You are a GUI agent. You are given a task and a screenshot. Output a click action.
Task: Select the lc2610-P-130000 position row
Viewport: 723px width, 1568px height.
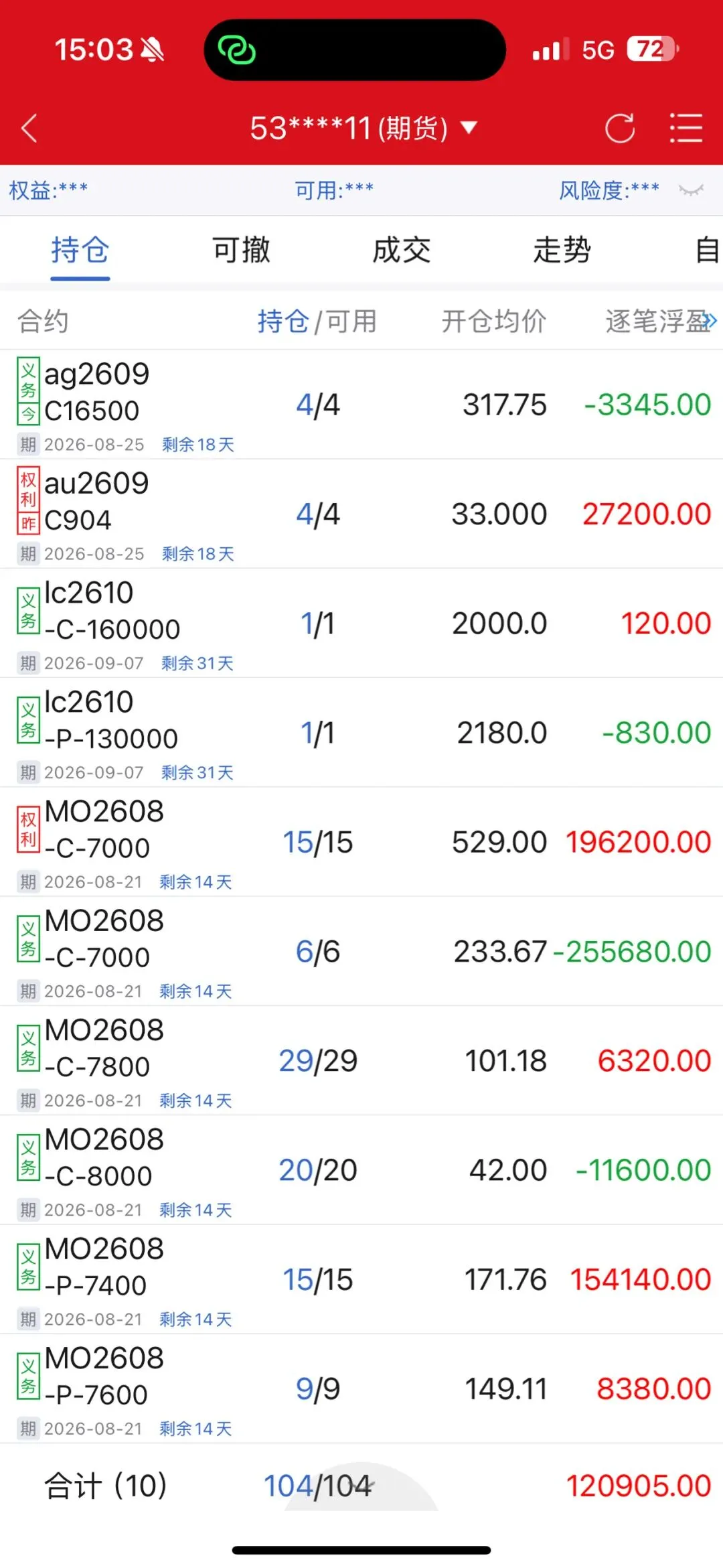click(361, 732)
